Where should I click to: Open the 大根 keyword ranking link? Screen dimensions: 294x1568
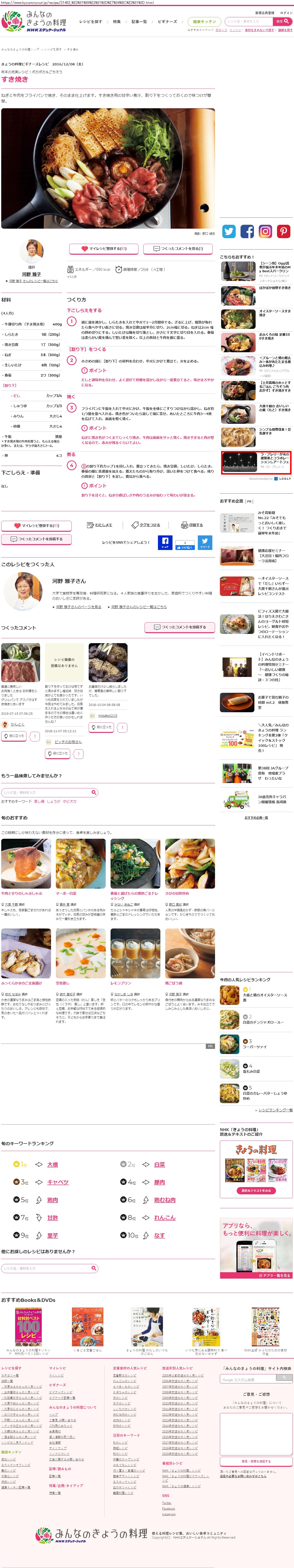pos(53,1164)
